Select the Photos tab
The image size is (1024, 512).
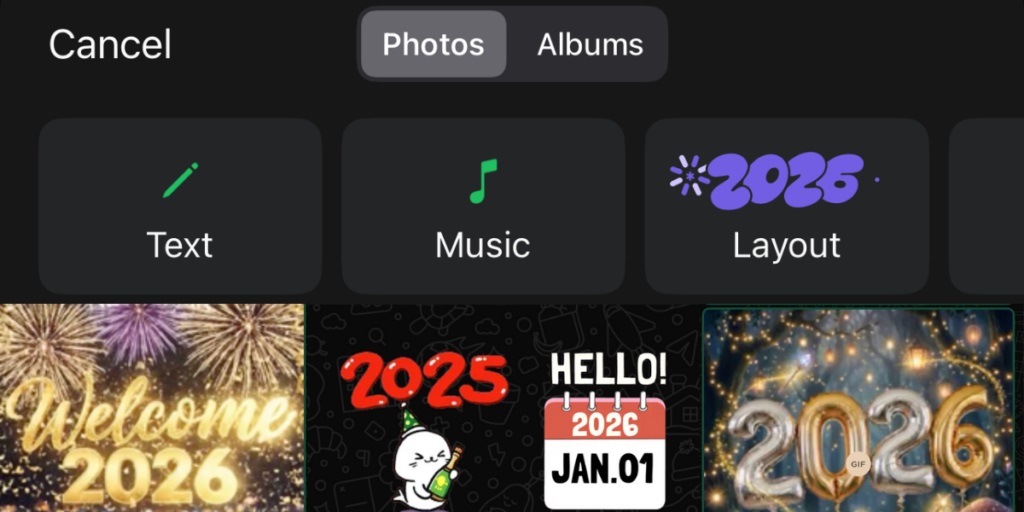pyautogui.click(x=433, y=45)
